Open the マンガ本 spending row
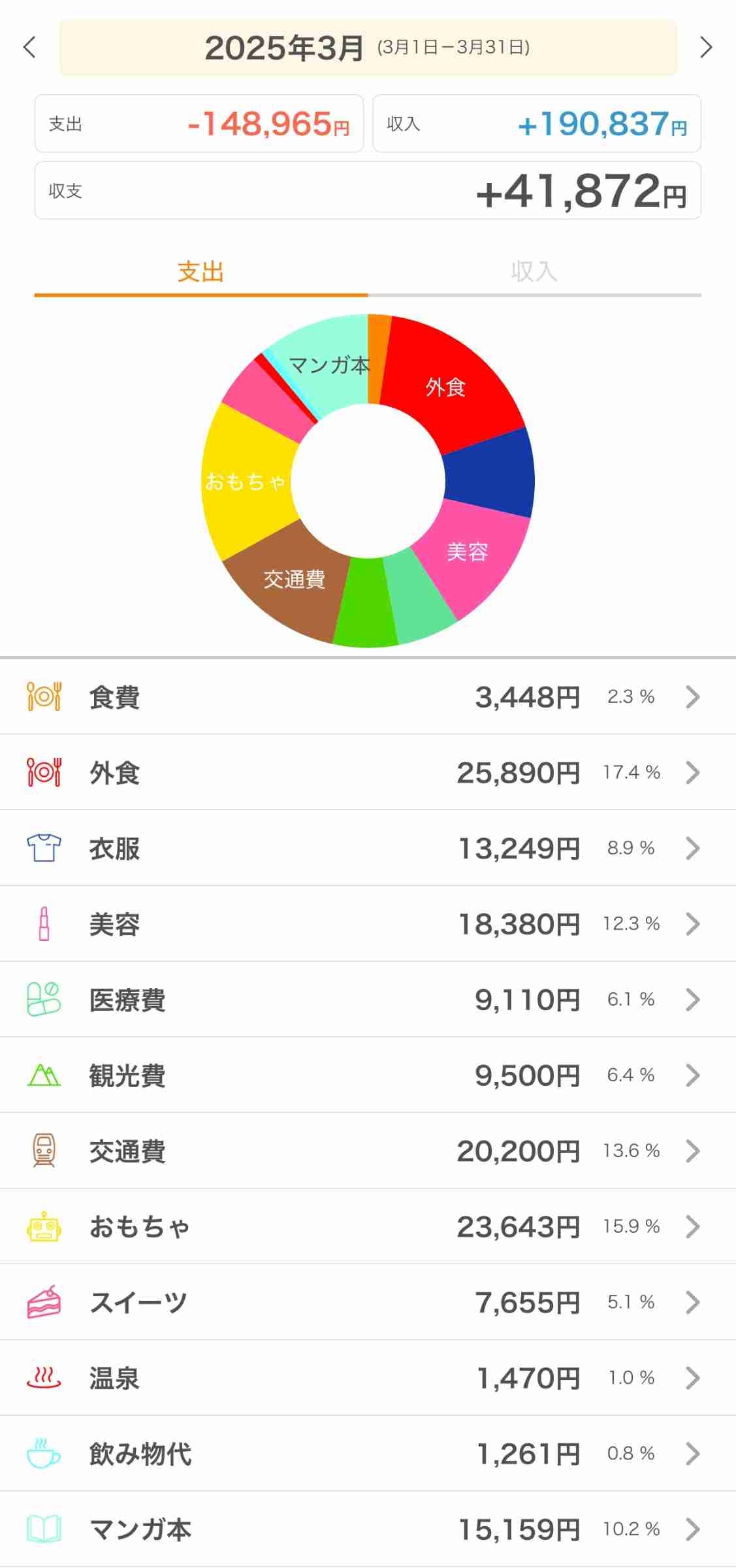The height and width of the screenshot is (1568, 736). [x=368, y=1529]
